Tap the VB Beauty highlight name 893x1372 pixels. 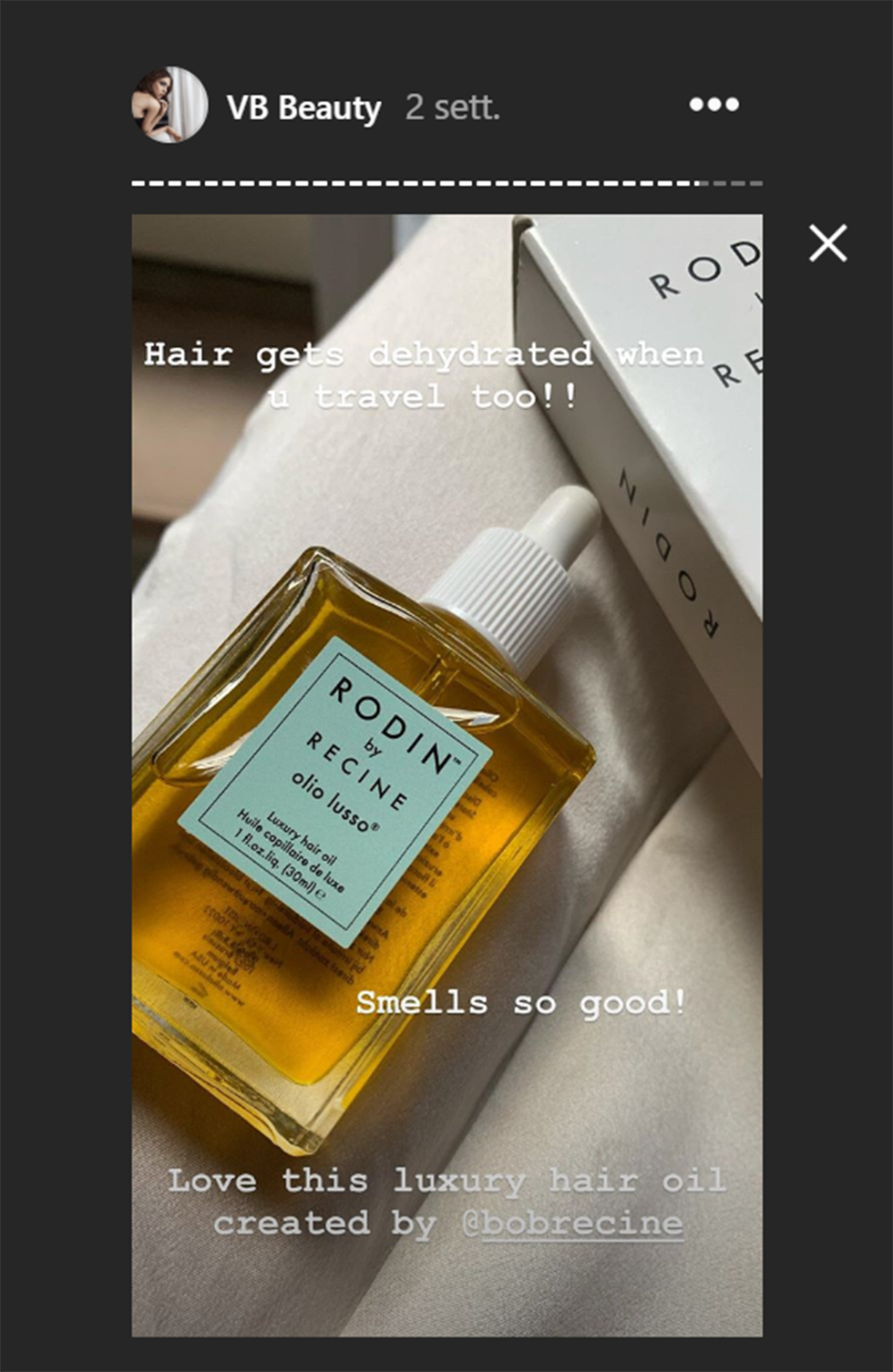tap(303, 108)
